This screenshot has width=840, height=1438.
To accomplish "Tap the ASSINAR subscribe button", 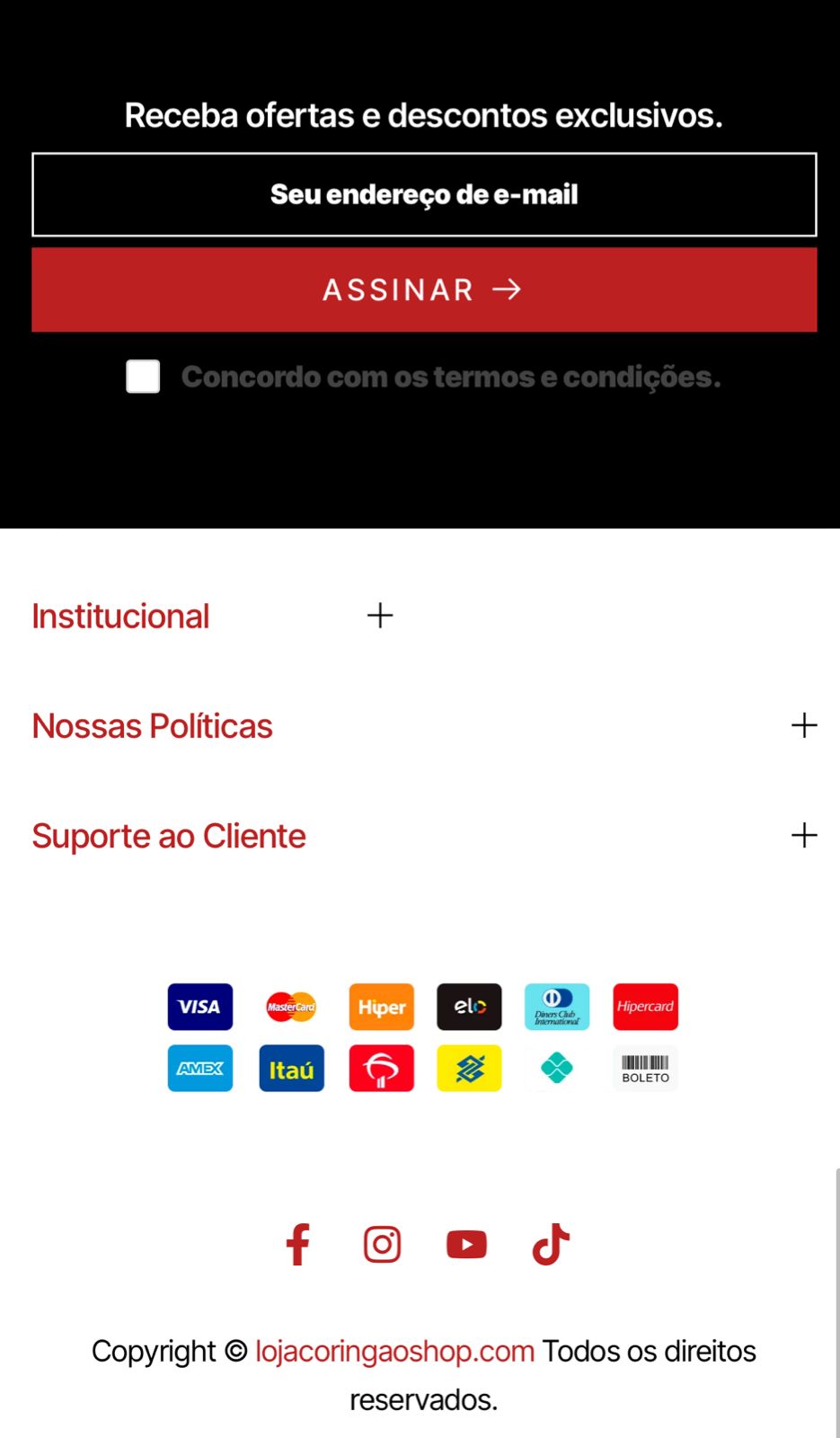I will [424, 289].
